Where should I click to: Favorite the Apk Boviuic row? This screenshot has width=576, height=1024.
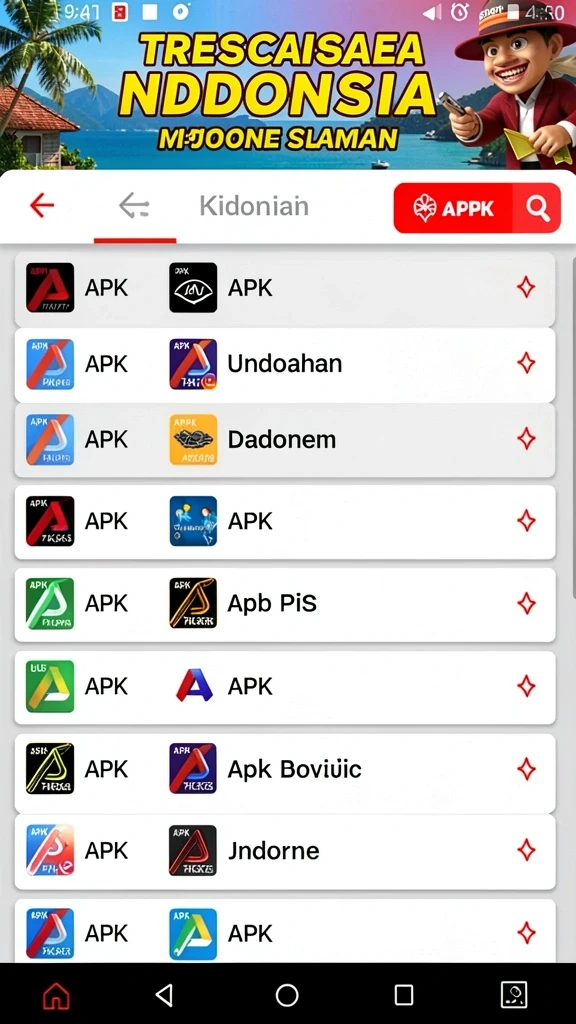(526, 769)
